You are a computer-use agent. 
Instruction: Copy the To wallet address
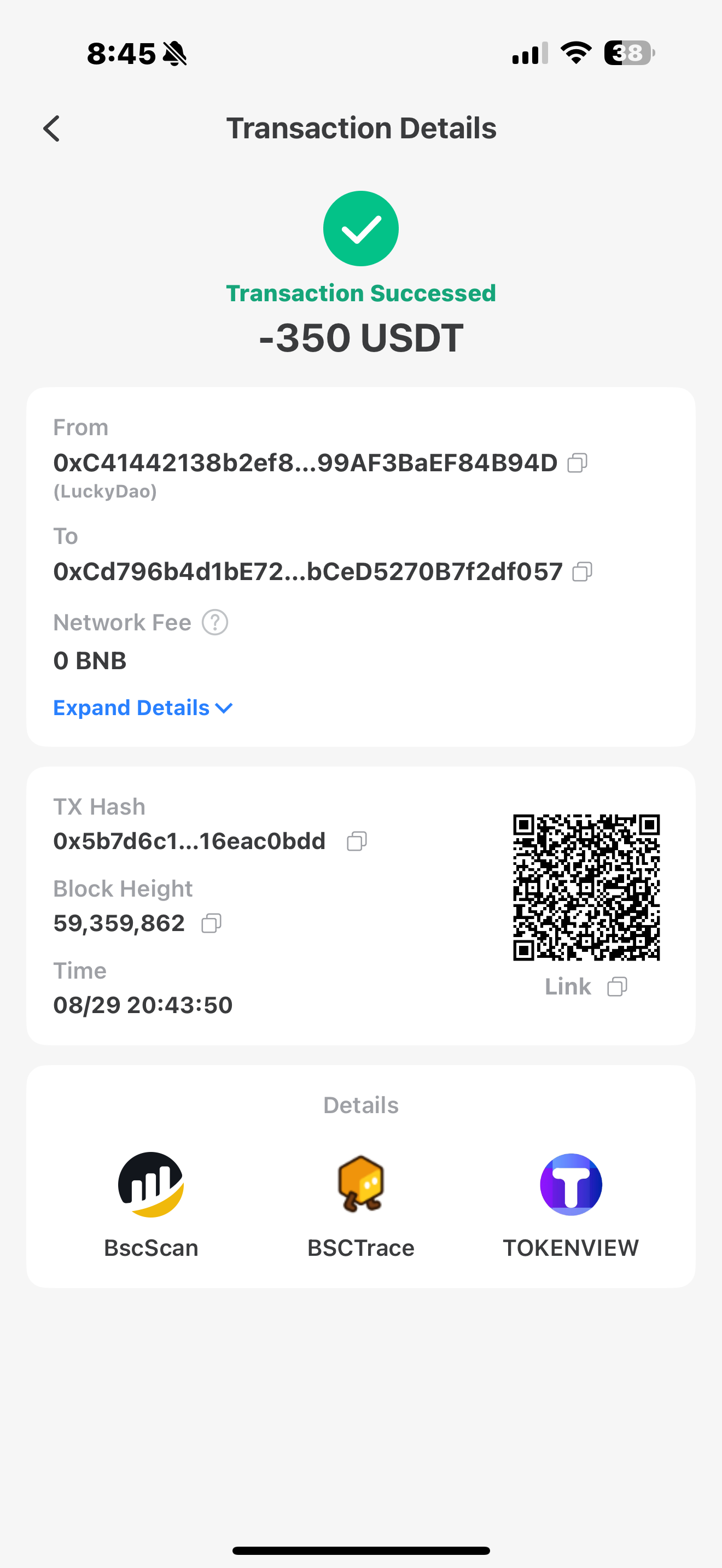(582, 571)
